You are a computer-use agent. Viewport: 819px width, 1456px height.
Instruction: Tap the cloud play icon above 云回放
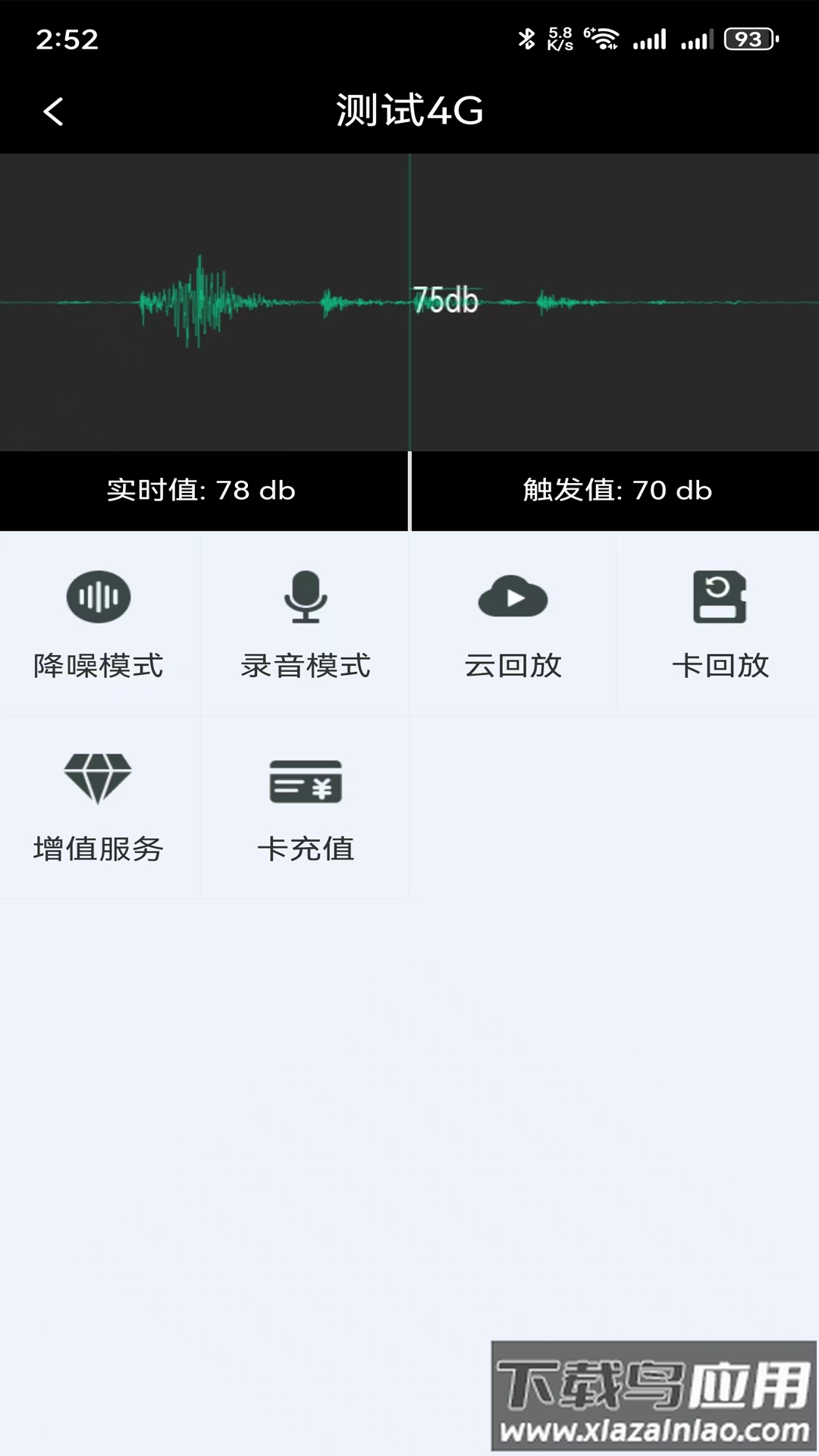513,597
